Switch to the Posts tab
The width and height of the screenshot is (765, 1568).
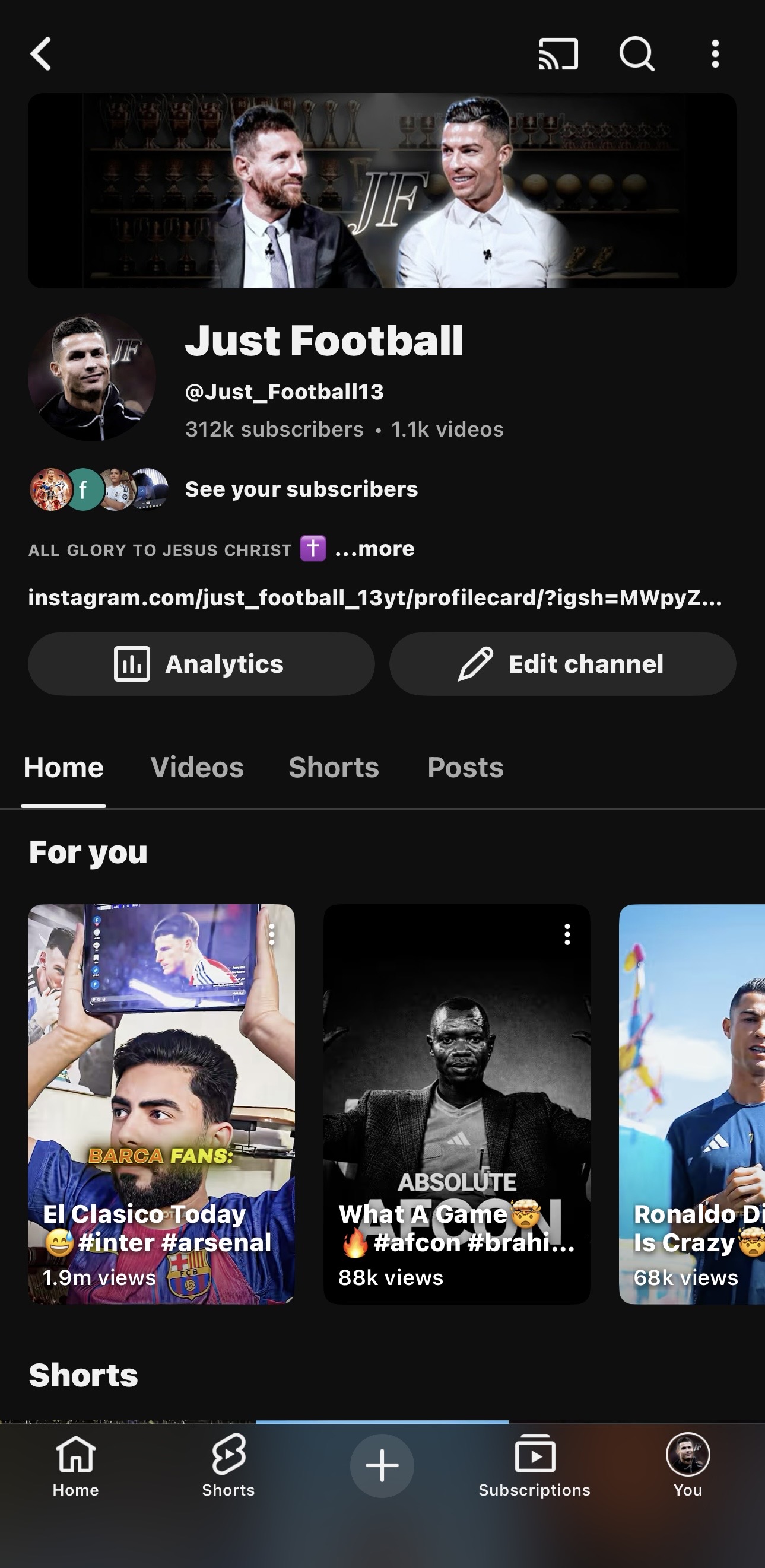pyautogui.click(x=465, y=768)
